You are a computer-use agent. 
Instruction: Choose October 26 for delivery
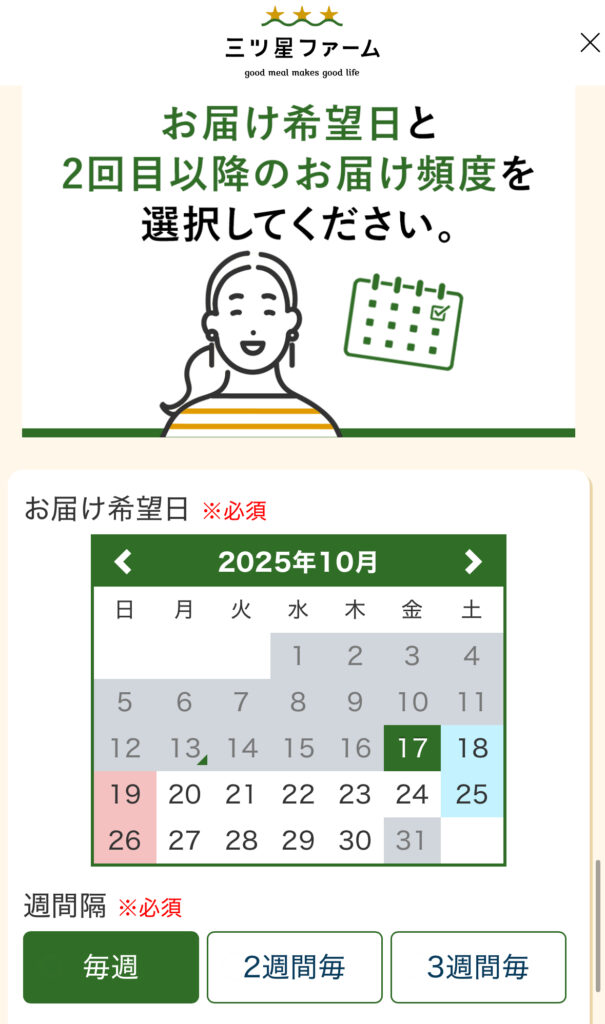tap(125, 840)
